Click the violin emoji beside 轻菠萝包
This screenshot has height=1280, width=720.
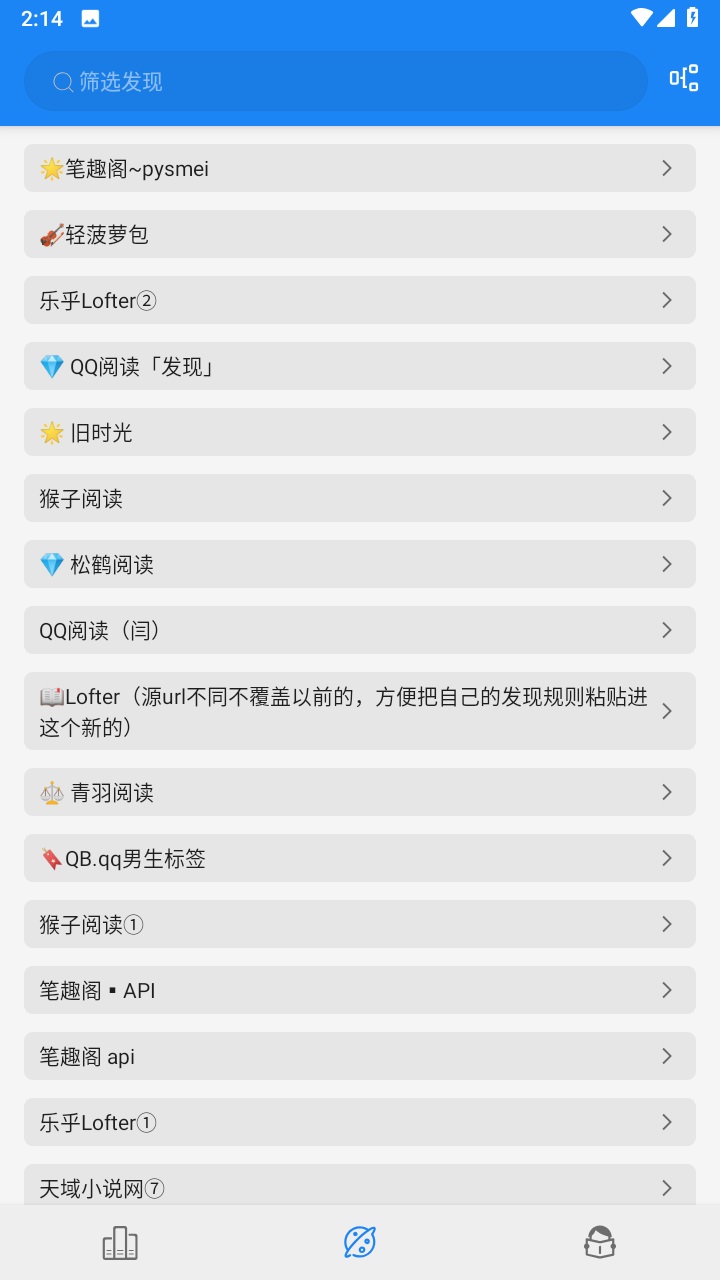coord(47,234)
